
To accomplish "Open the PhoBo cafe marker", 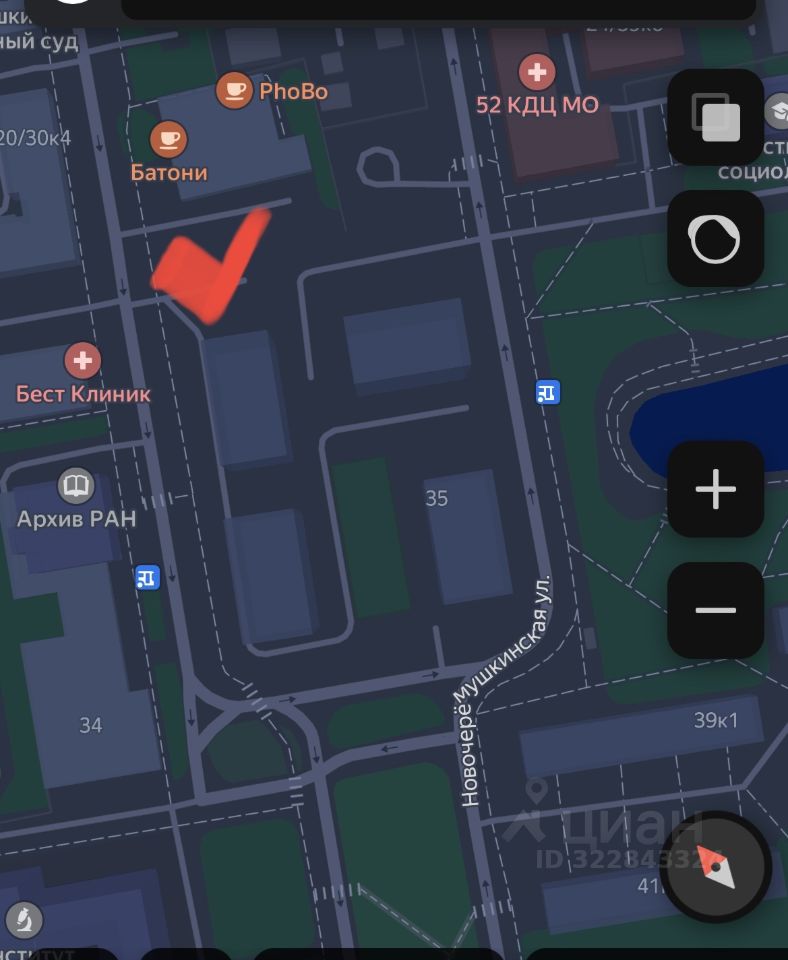I will [x=234, y=91].
